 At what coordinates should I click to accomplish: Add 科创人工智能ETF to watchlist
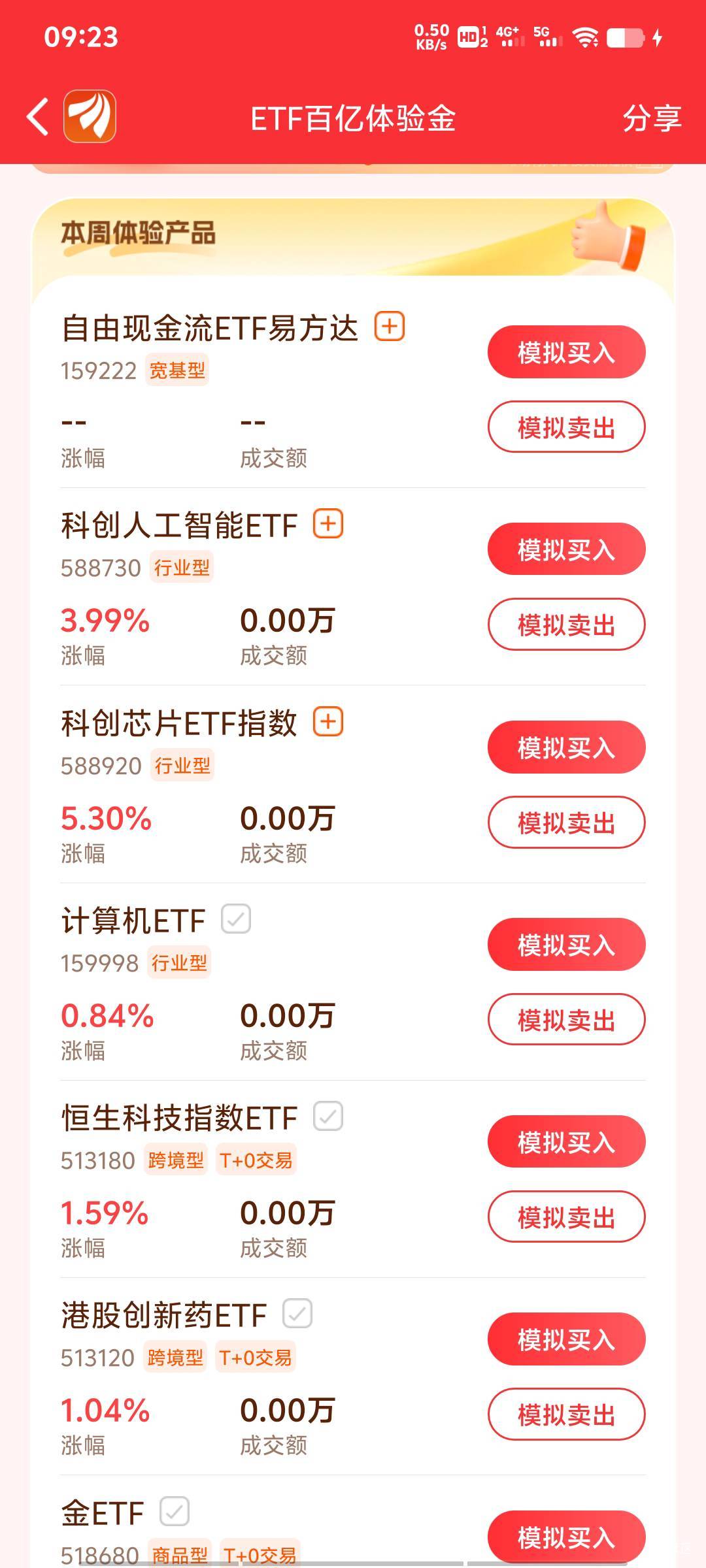328,524
